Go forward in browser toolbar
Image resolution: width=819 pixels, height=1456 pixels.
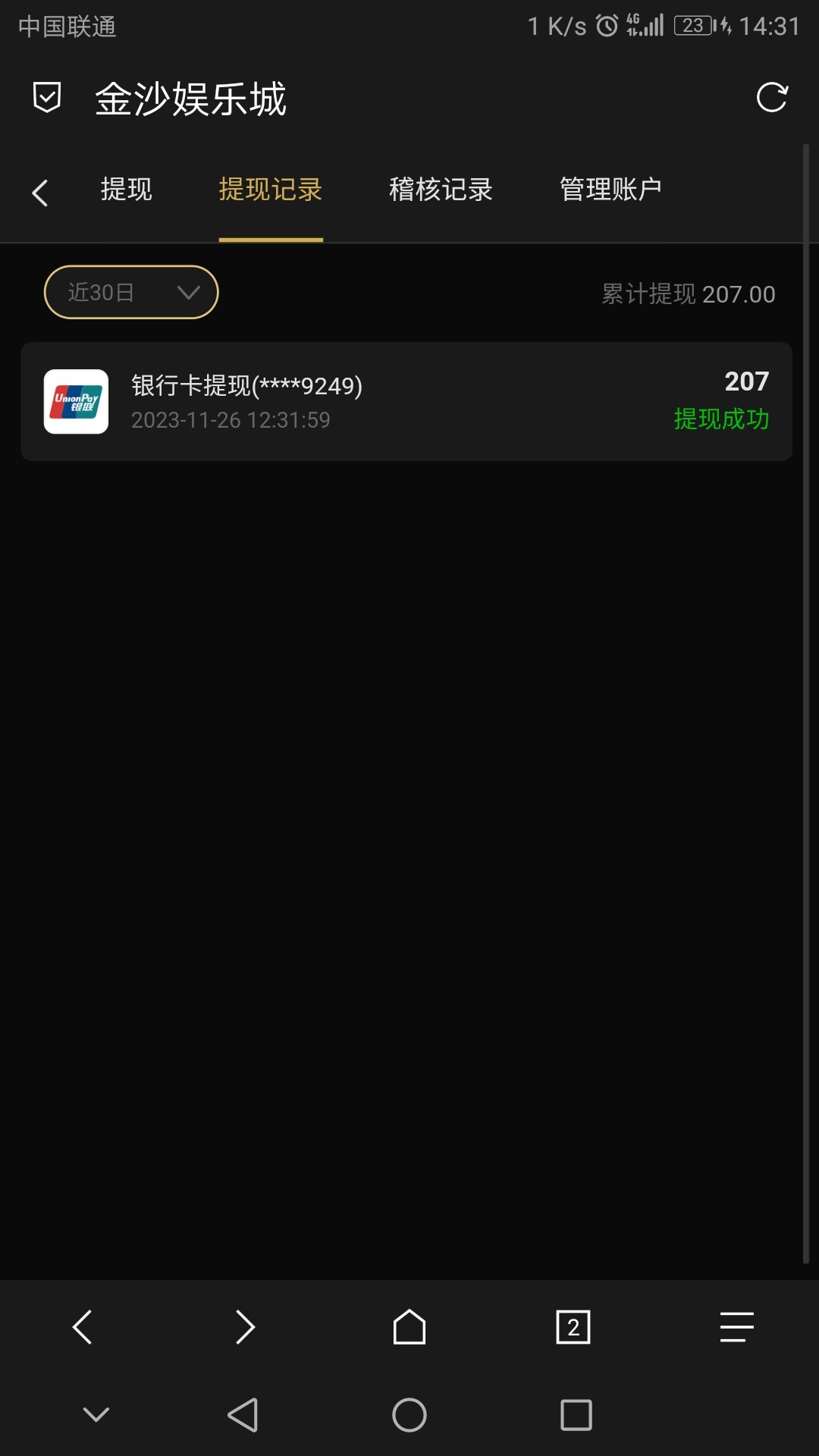tap(245, 1327)
